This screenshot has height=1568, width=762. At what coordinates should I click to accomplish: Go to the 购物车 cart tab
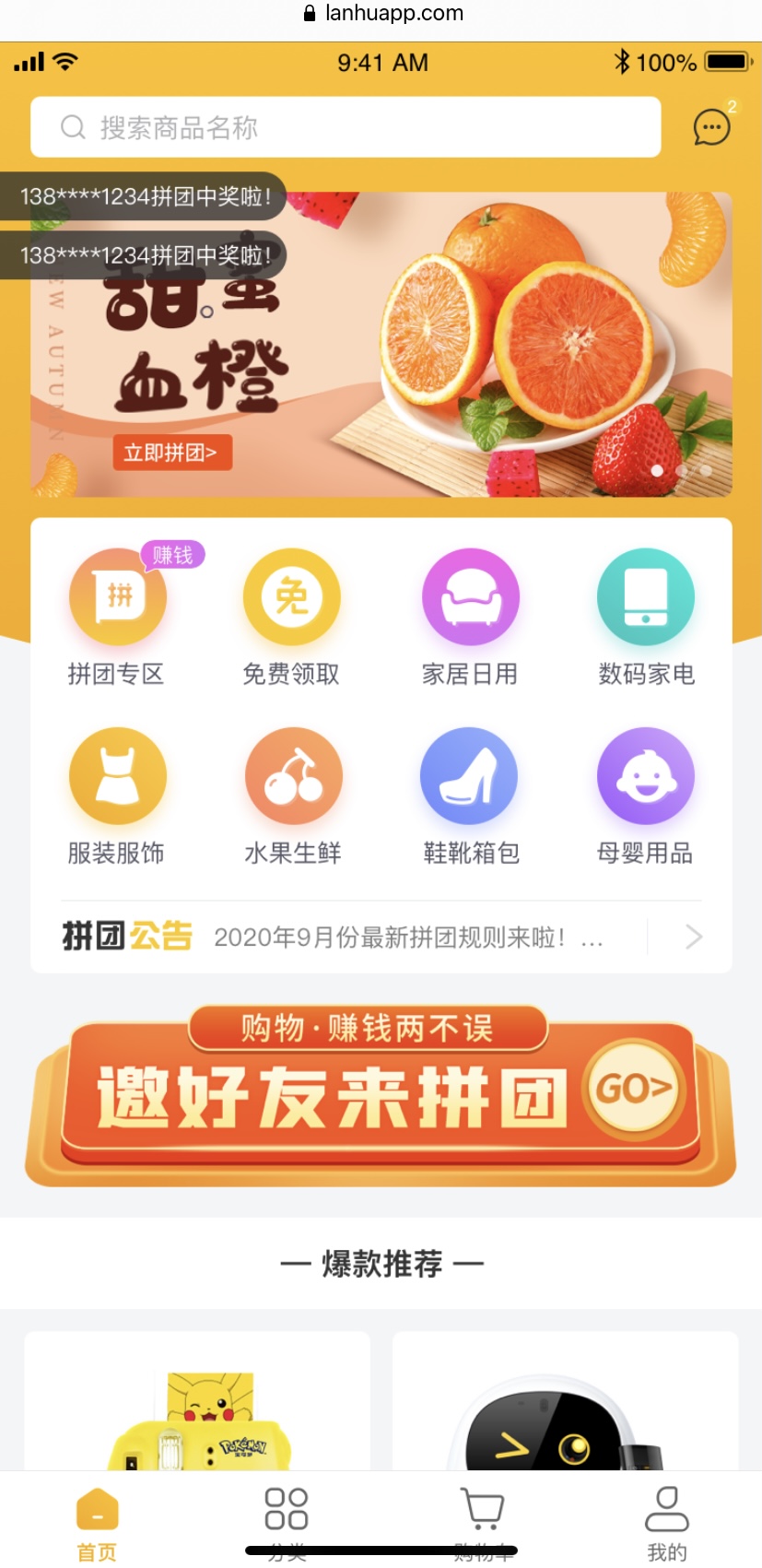[482, 1521]
